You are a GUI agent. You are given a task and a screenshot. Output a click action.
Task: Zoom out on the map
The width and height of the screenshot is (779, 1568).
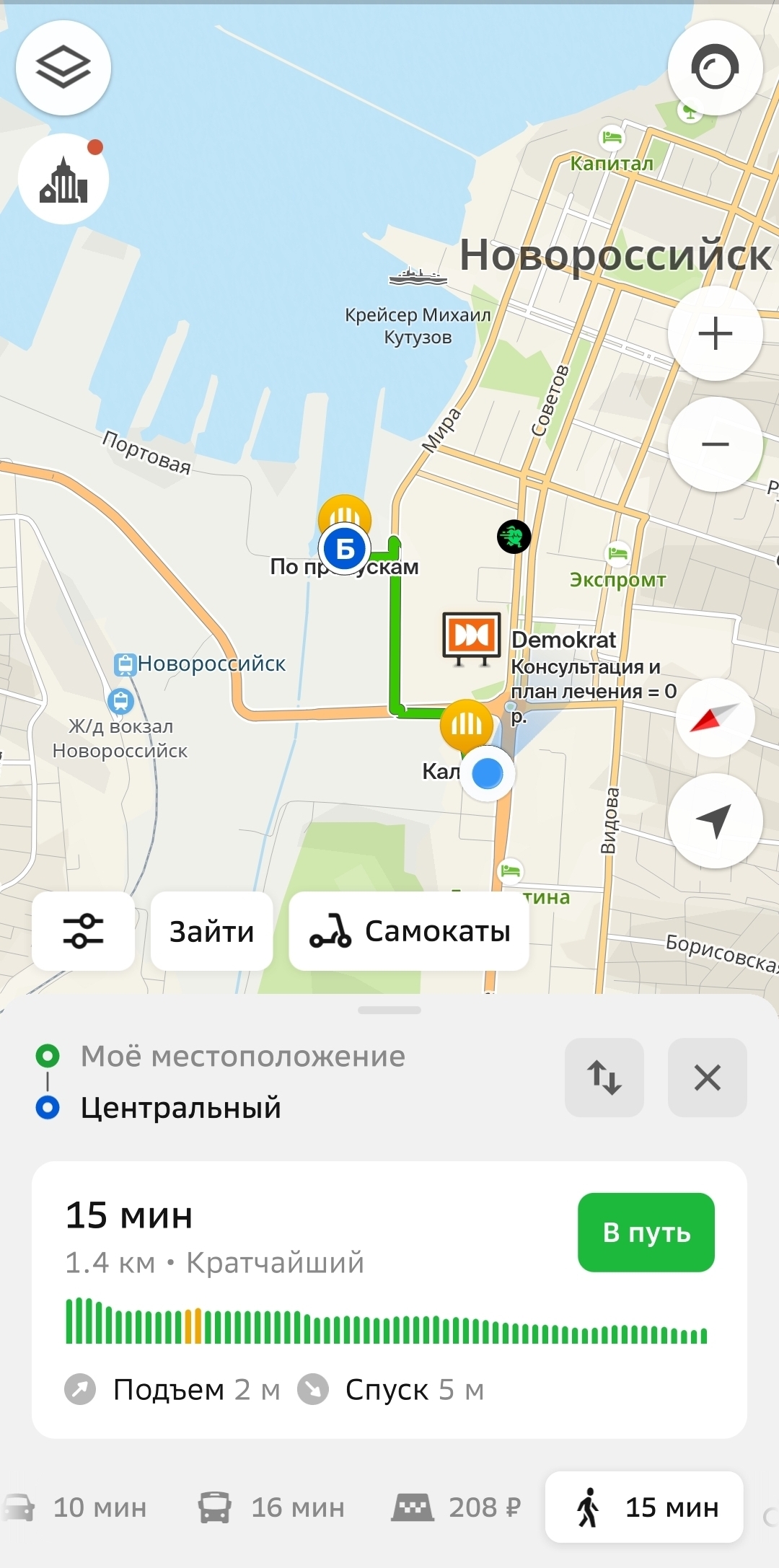point(715,444)
